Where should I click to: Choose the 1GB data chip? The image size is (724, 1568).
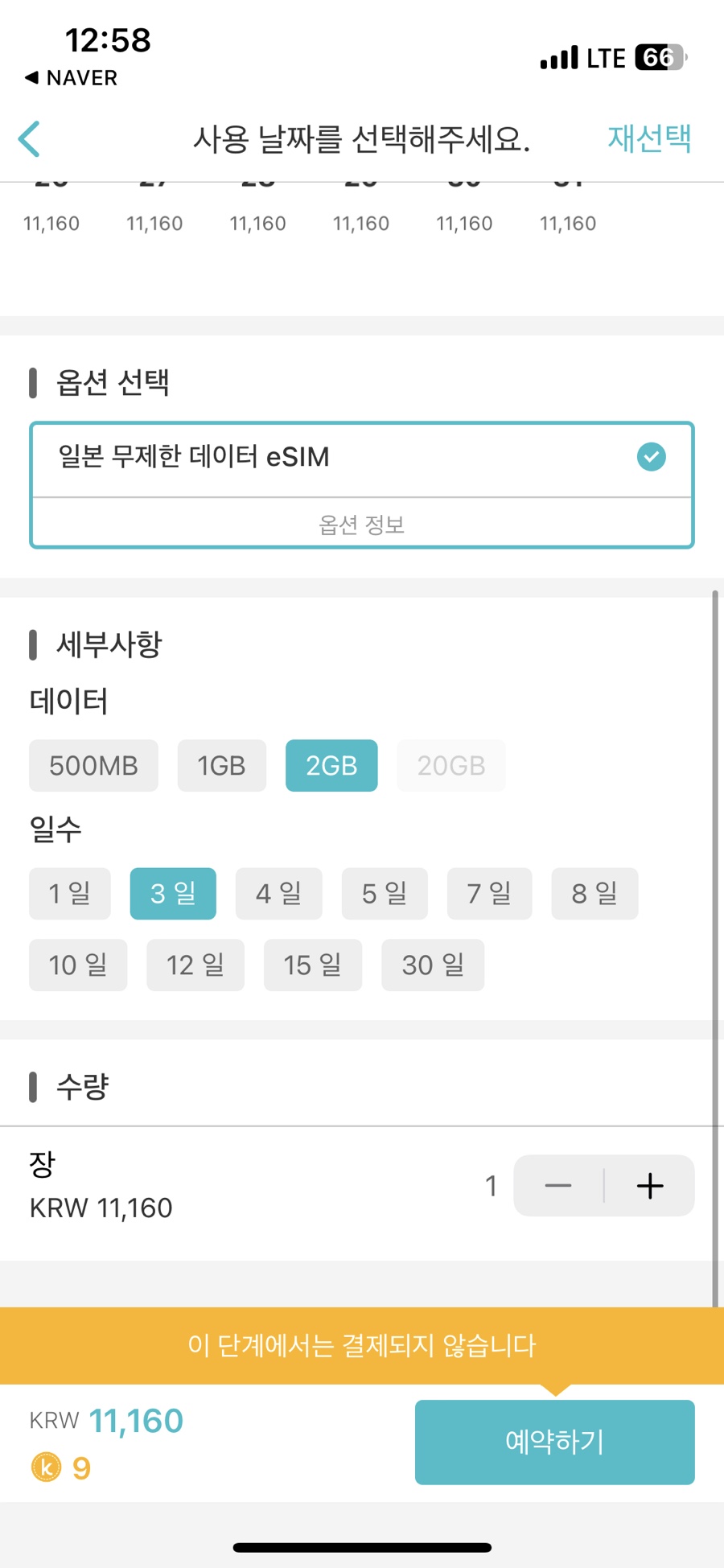coord(221,765)
